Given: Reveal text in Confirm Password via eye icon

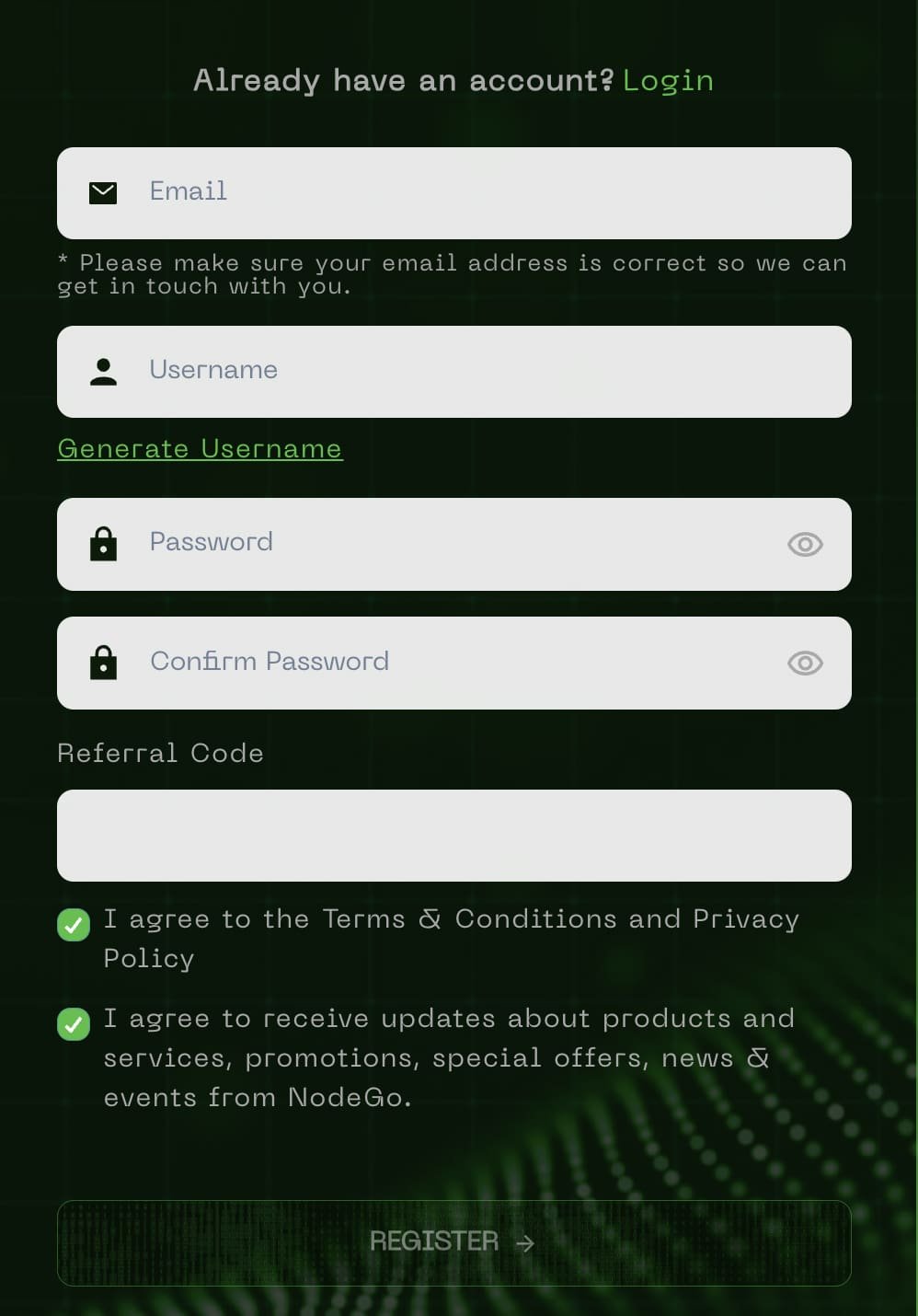Looking at the screenshot, I should (x=805, y=664).
